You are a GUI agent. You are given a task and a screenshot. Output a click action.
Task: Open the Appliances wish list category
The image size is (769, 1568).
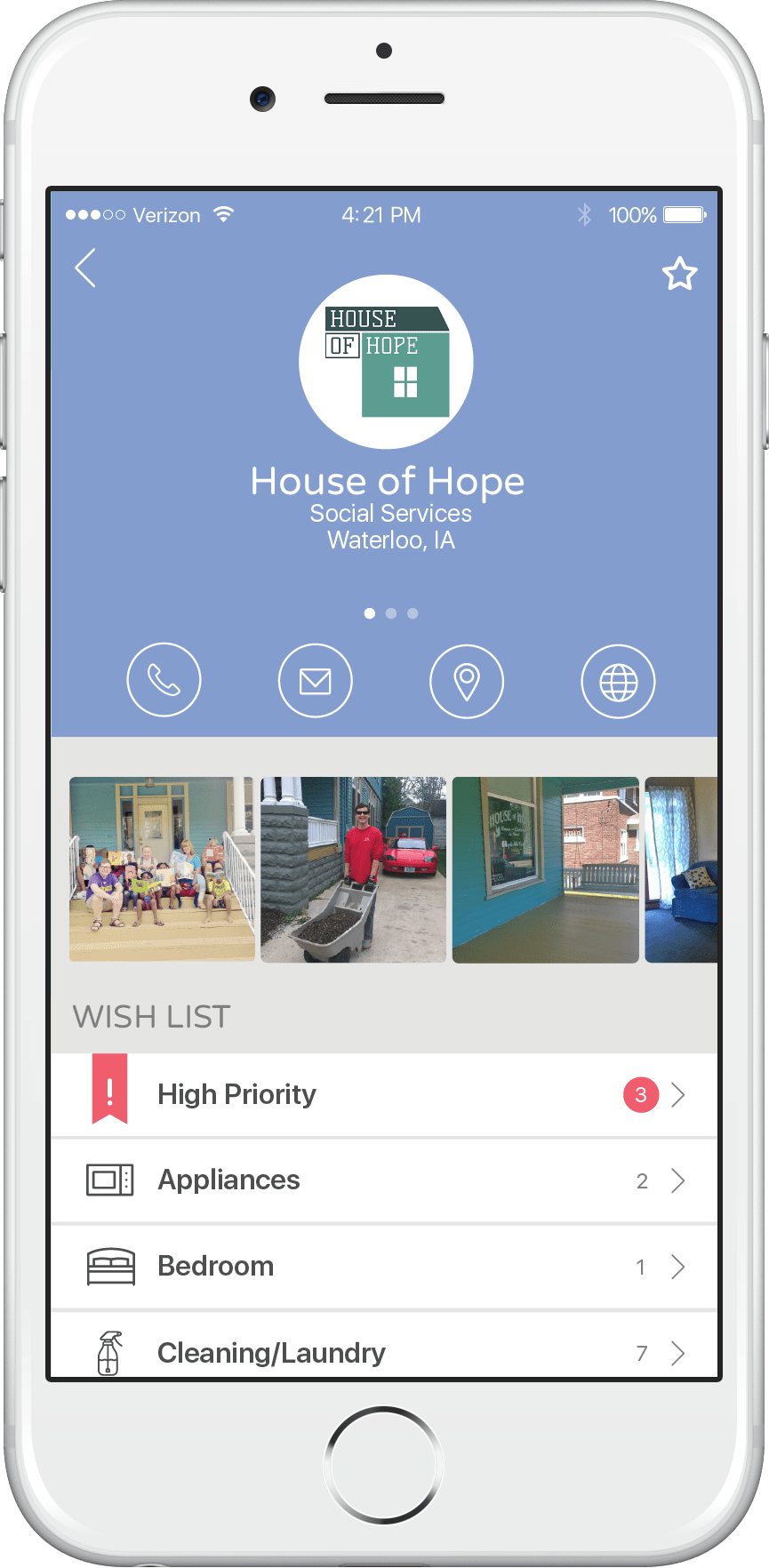point(384,1180)
